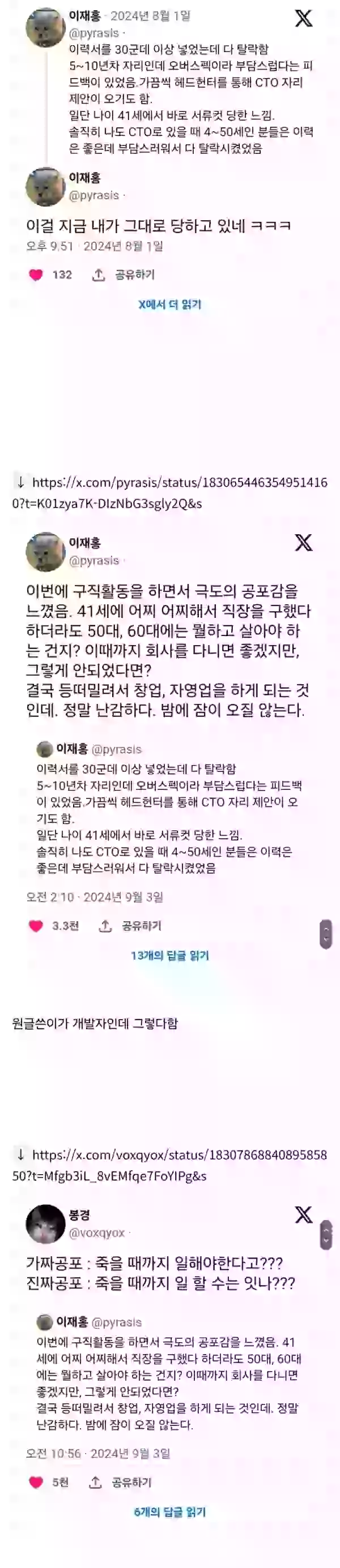This screenshot has width=340, height=1568.
Task: Like the tweet with 3.3천 hearts
Action: point(36,926)
